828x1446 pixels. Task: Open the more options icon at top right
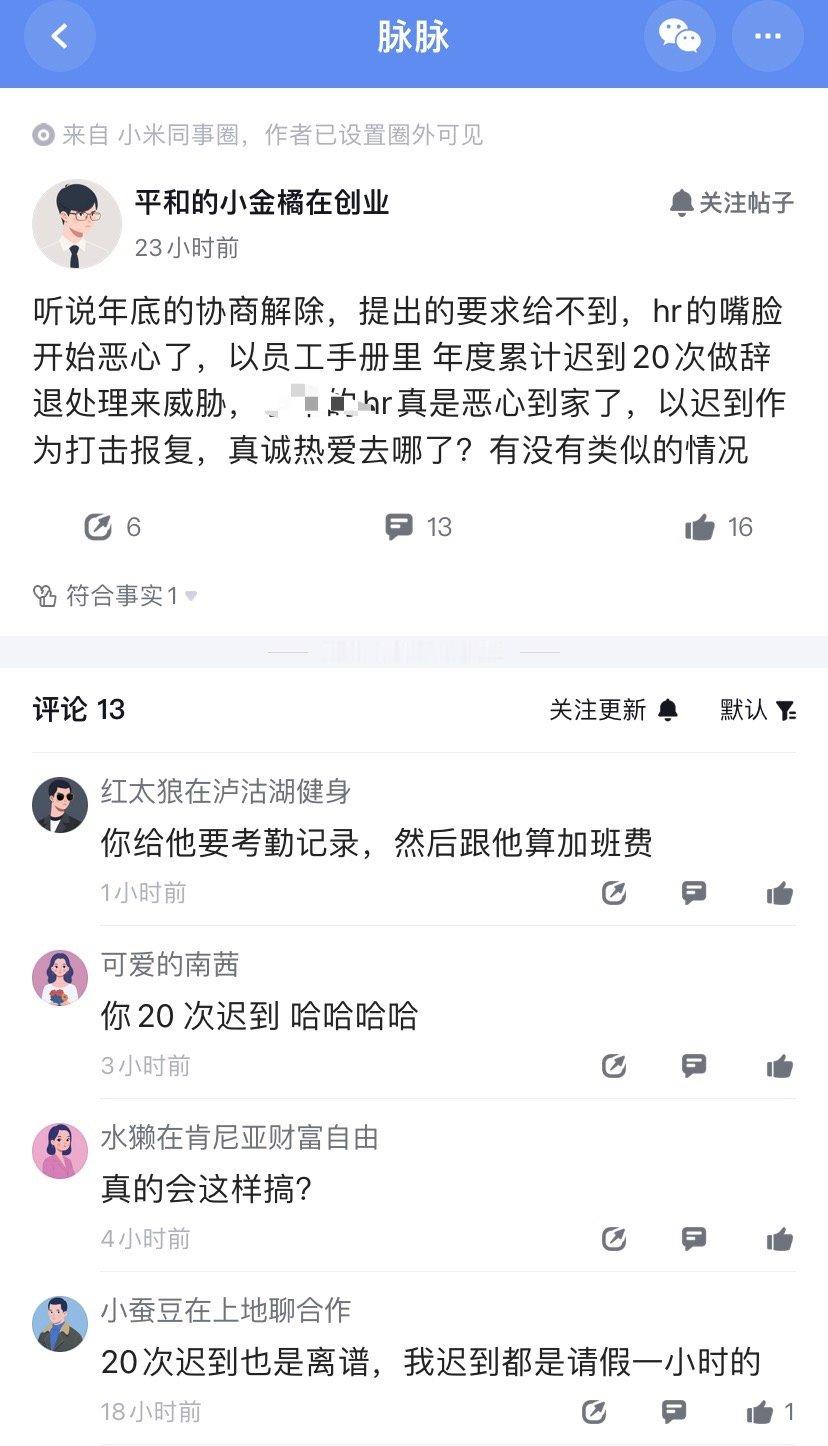(768, 35)
